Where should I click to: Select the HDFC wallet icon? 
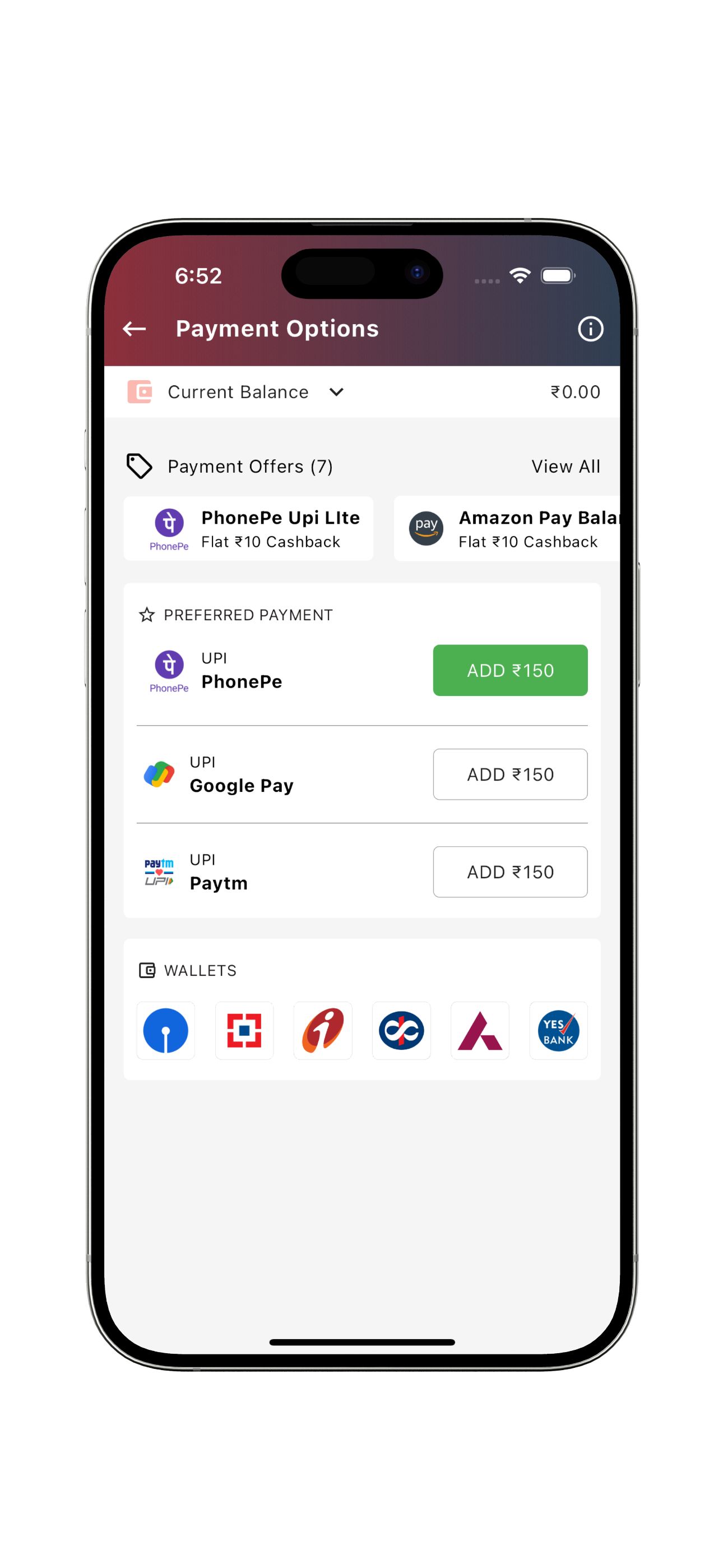click(x=244, y=1031)
